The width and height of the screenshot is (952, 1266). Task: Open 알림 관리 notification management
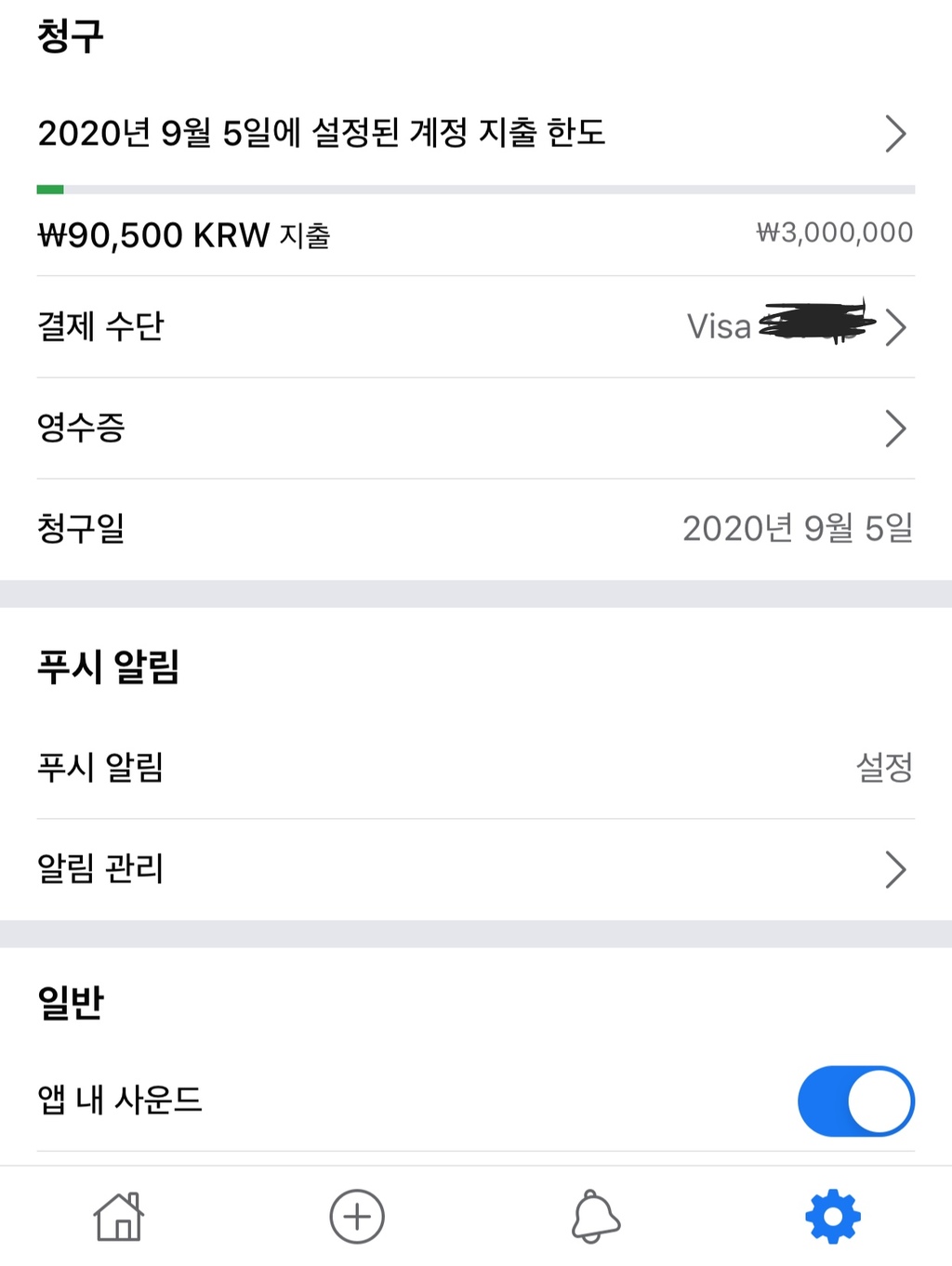coord(474,868)
